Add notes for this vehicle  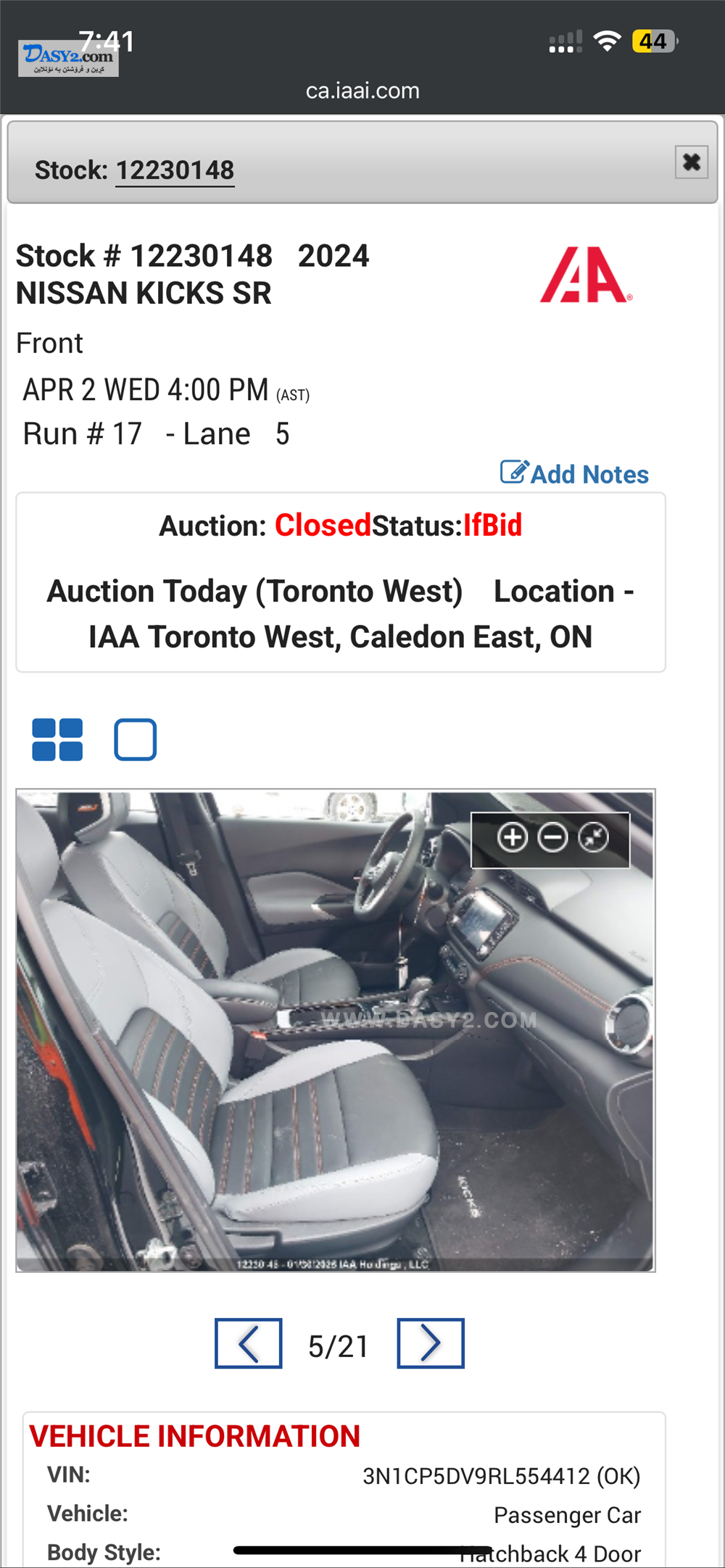pyautogui.click(x=575, y=474)
